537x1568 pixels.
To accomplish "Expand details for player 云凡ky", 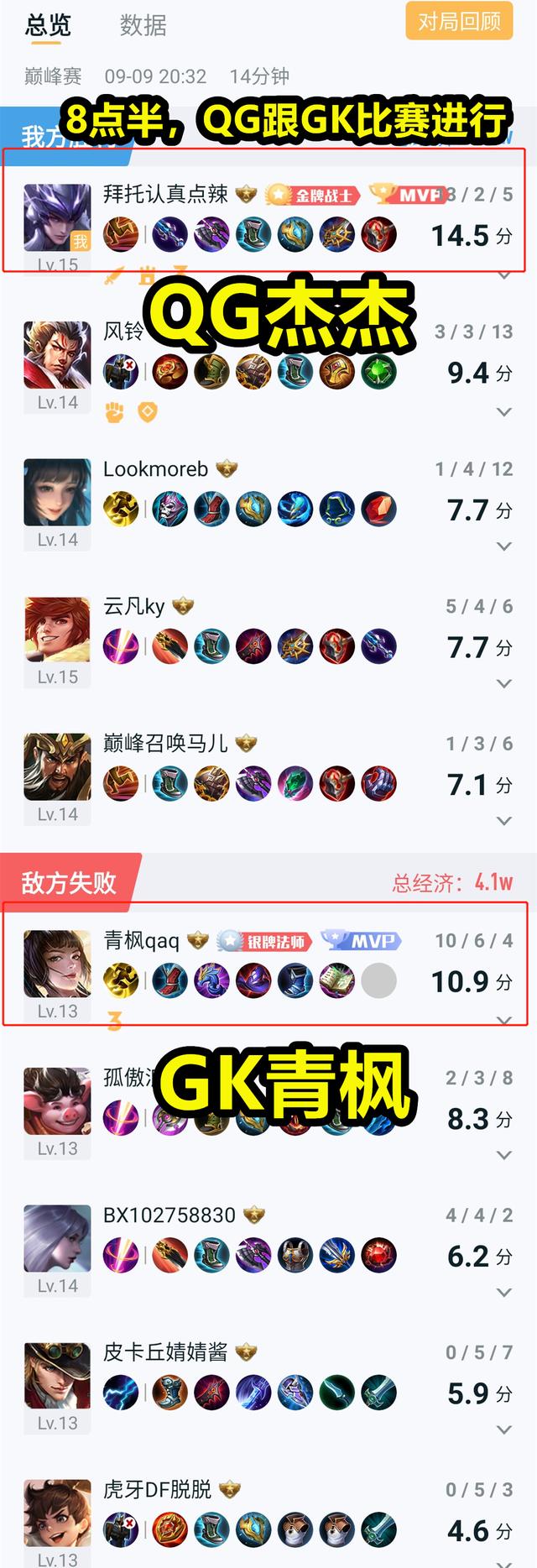I will (x=503, y=684).
